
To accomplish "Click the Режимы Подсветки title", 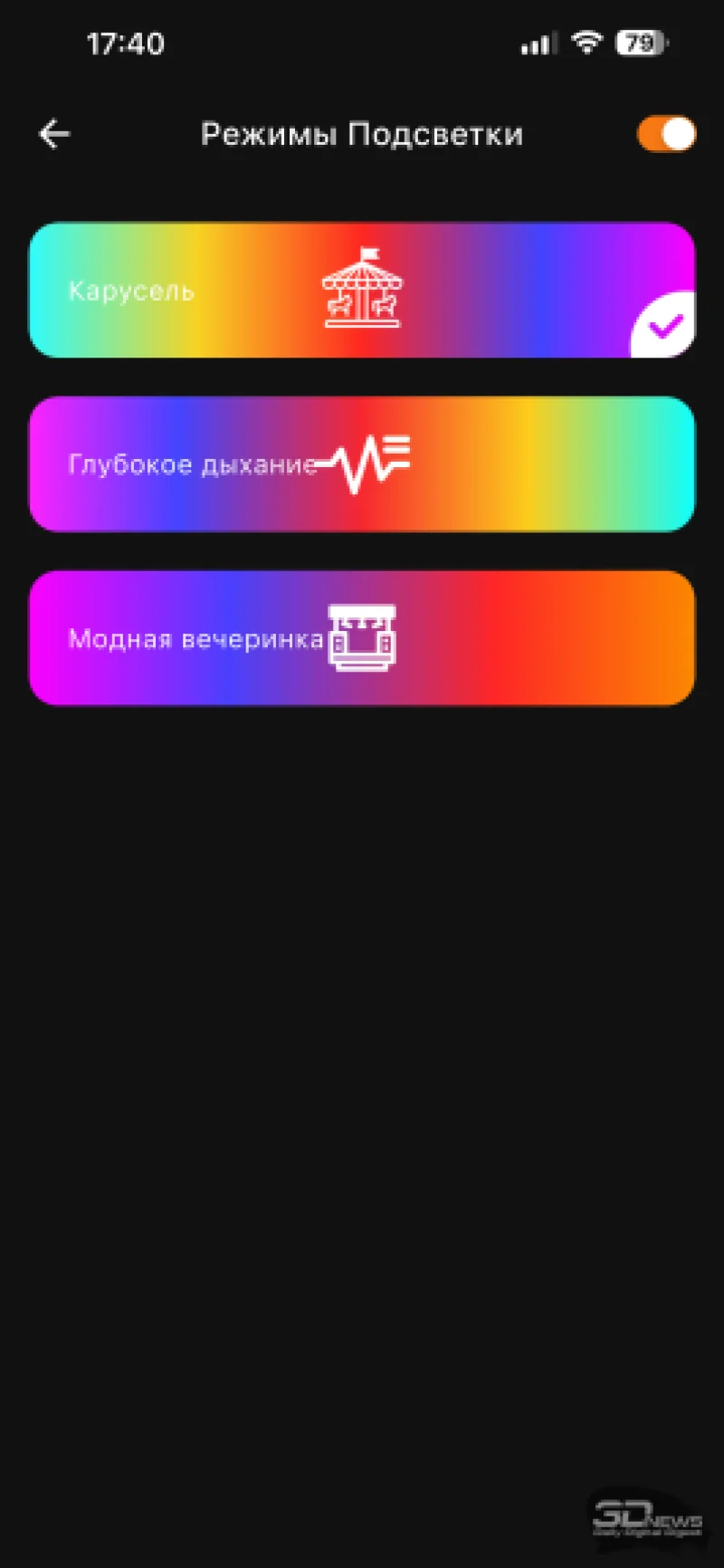I will coord(362,133).
